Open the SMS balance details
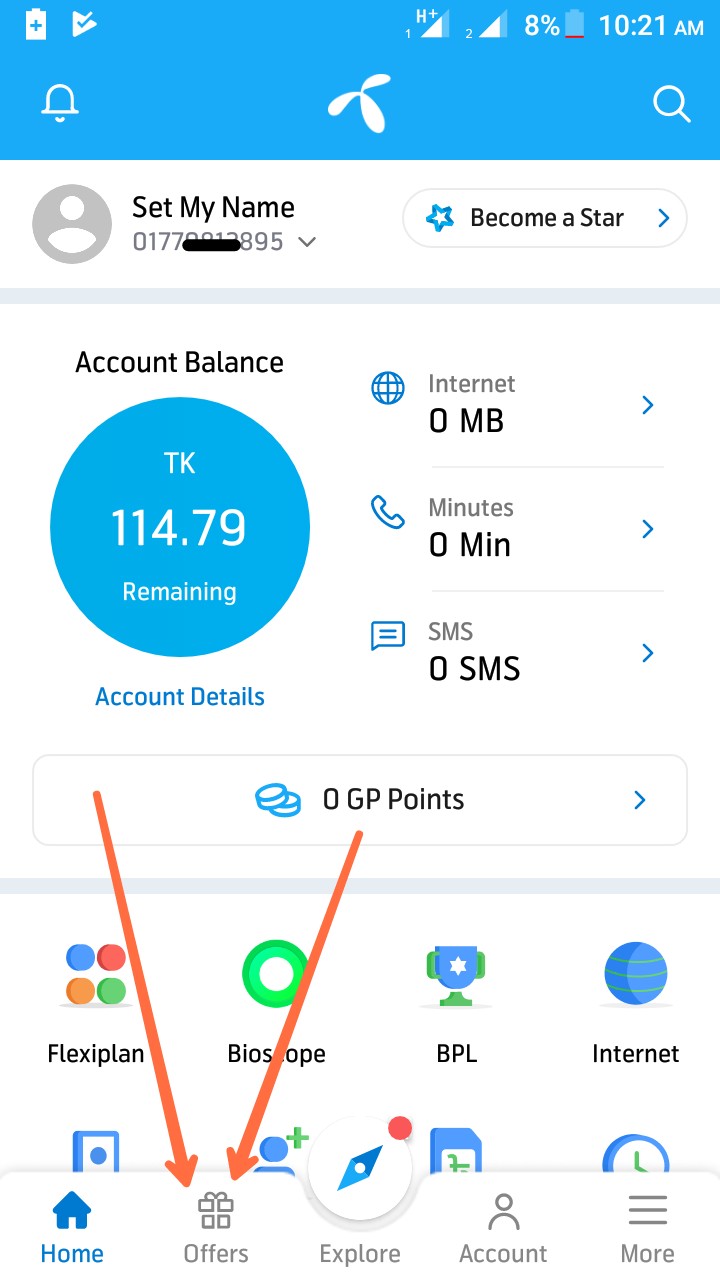 pyautogui.click(x=647, y=651)
